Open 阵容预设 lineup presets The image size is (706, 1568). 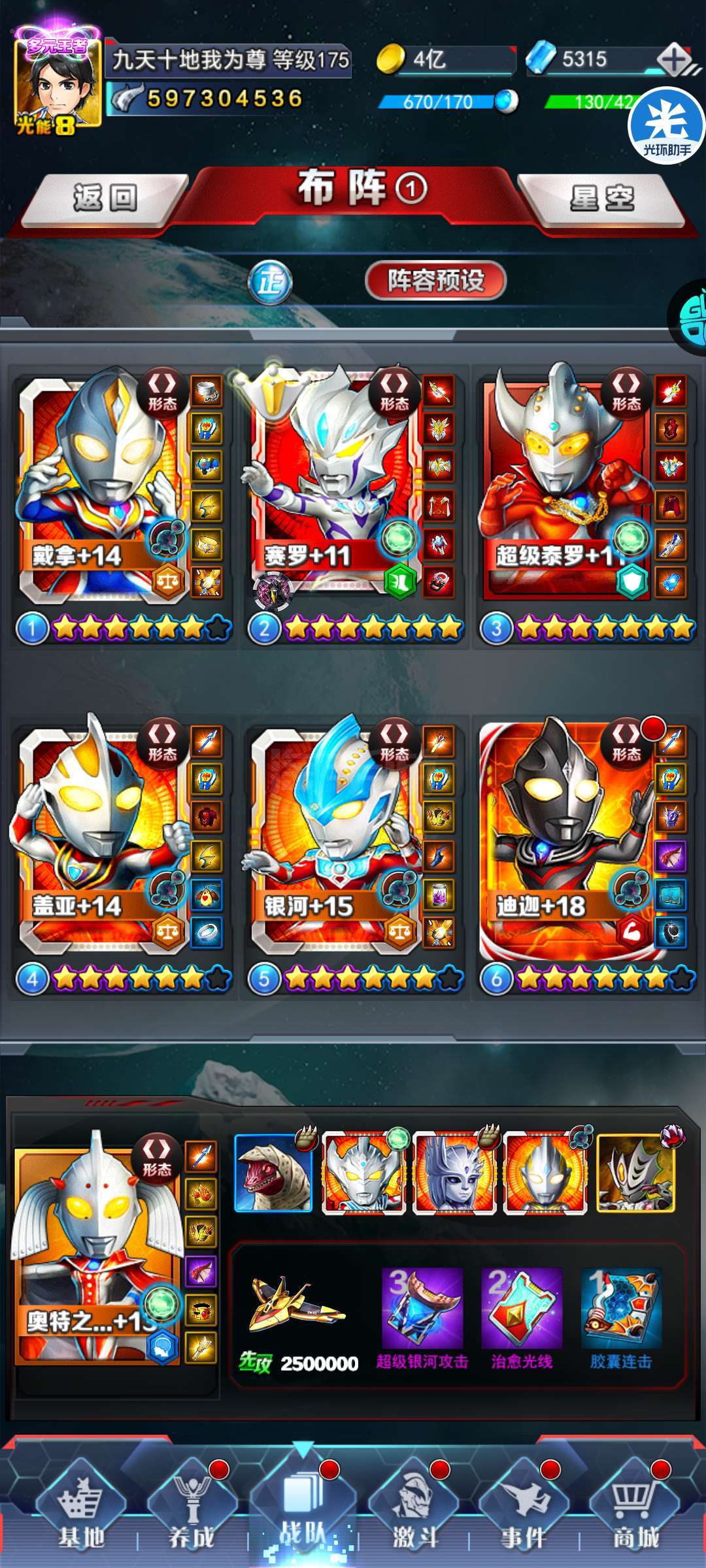pyautogui.click(x=435, y=281)
